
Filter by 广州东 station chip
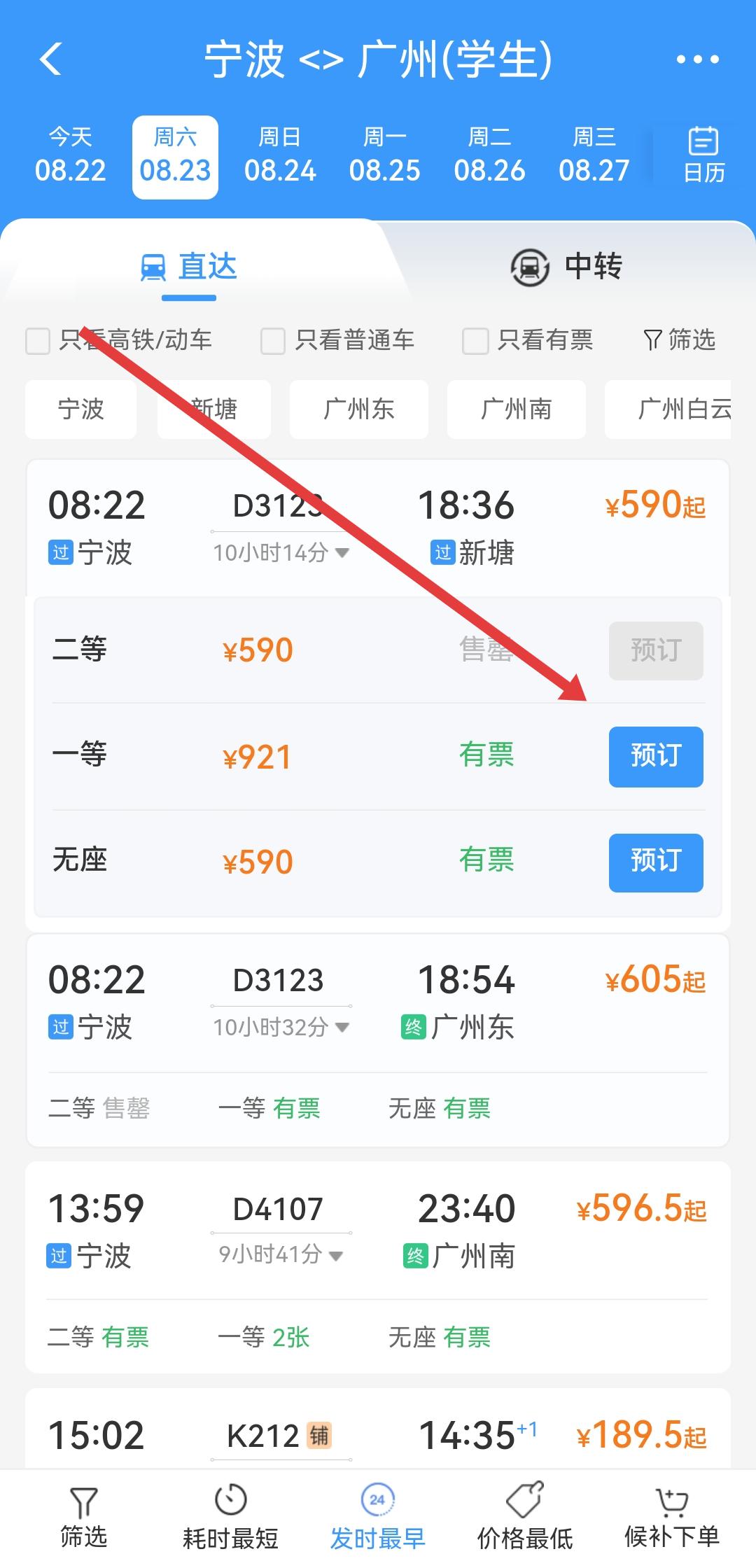(x=358, y=409)
